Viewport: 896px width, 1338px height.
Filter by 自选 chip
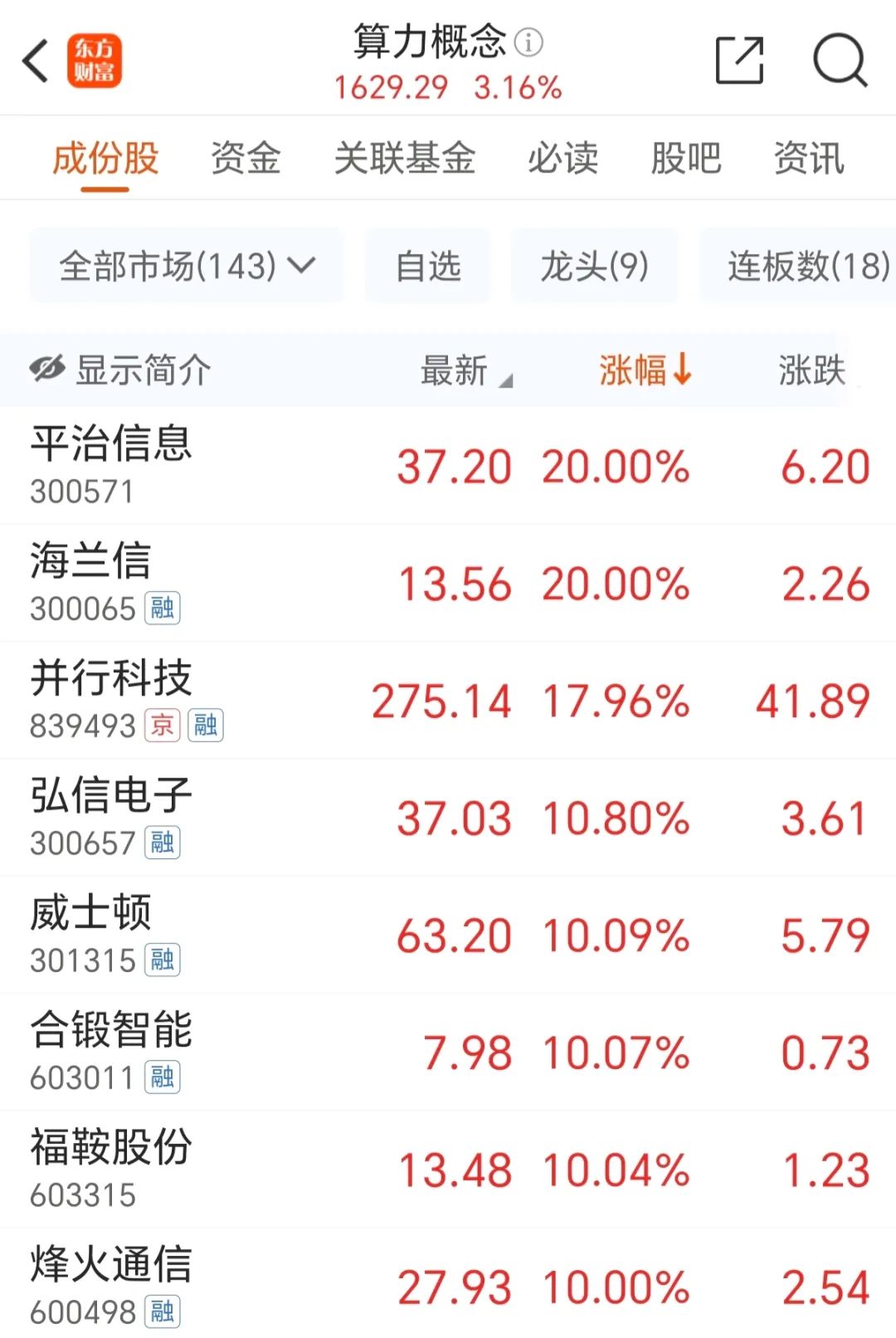pyautogui.click(x=427, y=266)
